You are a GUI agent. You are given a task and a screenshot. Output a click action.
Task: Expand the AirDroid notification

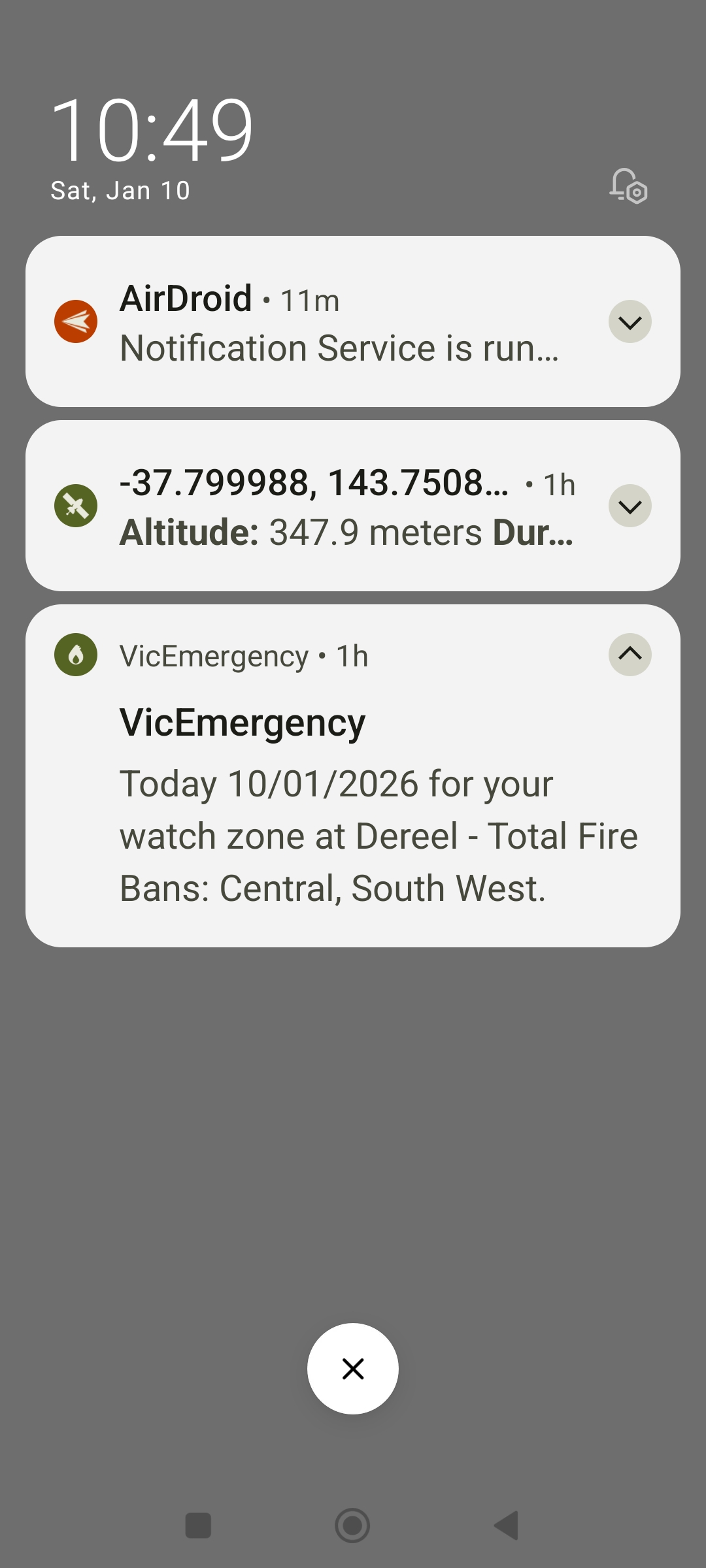(630, 321)
